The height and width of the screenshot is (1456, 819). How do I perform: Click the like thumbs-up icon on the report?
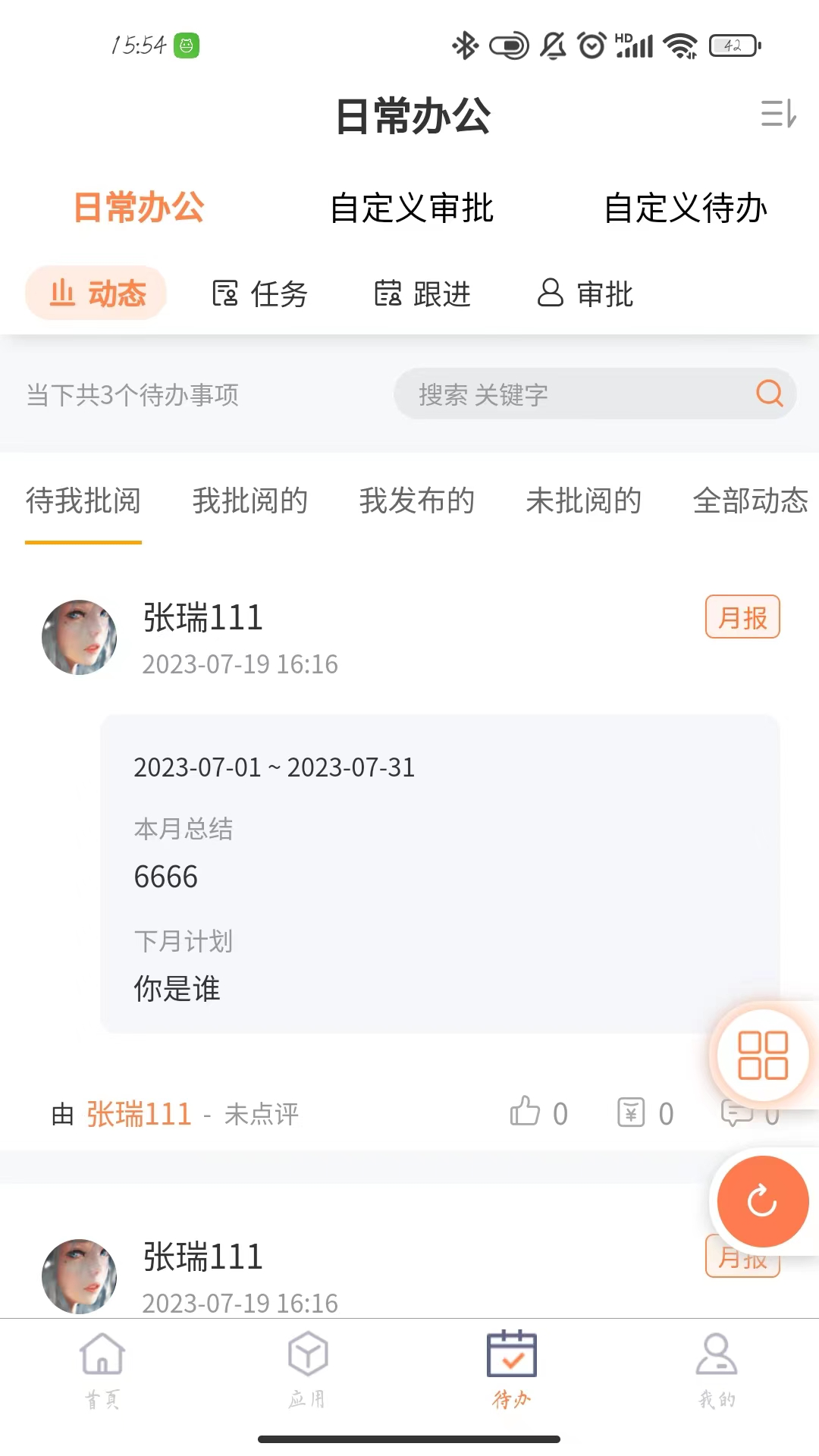click(525, 1112)
